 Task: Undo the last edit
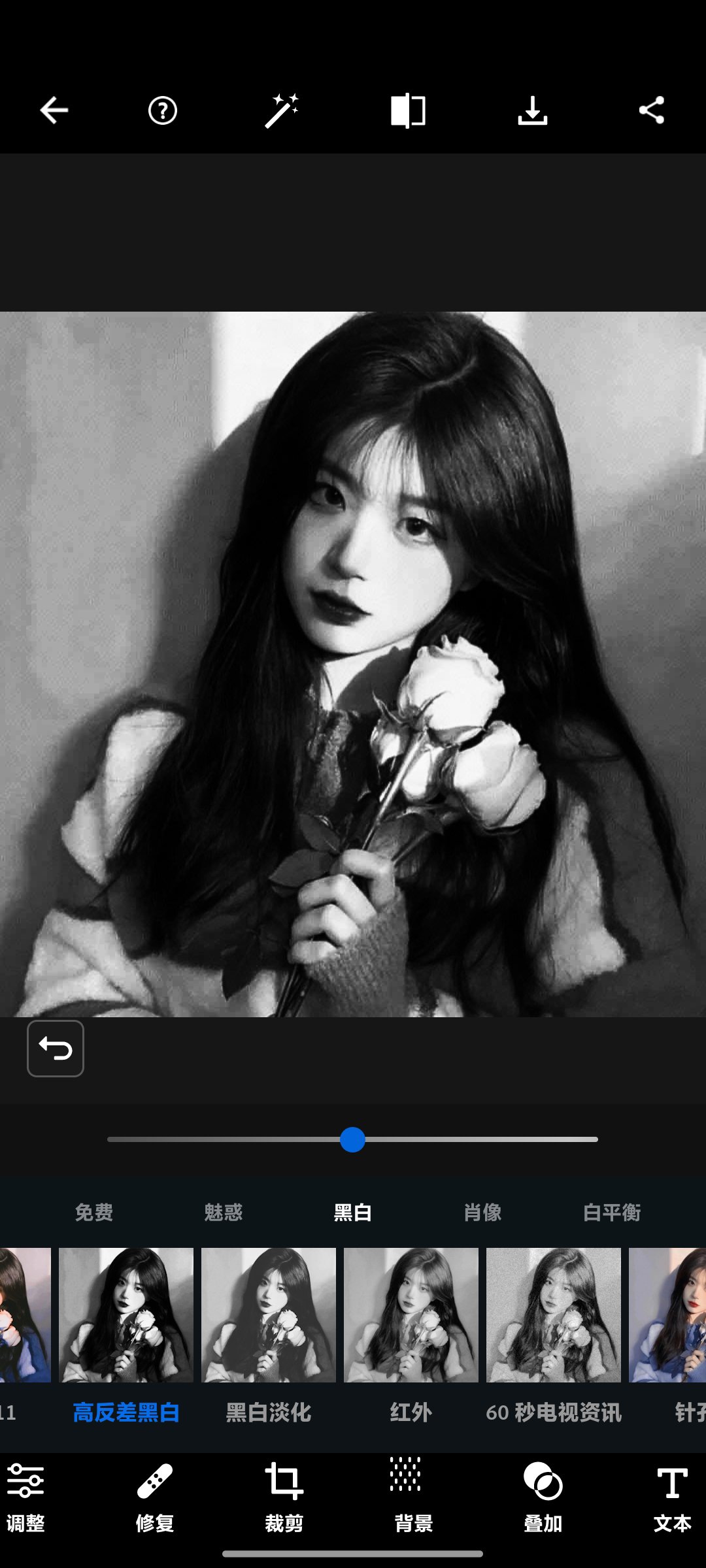coord(56,1049)
